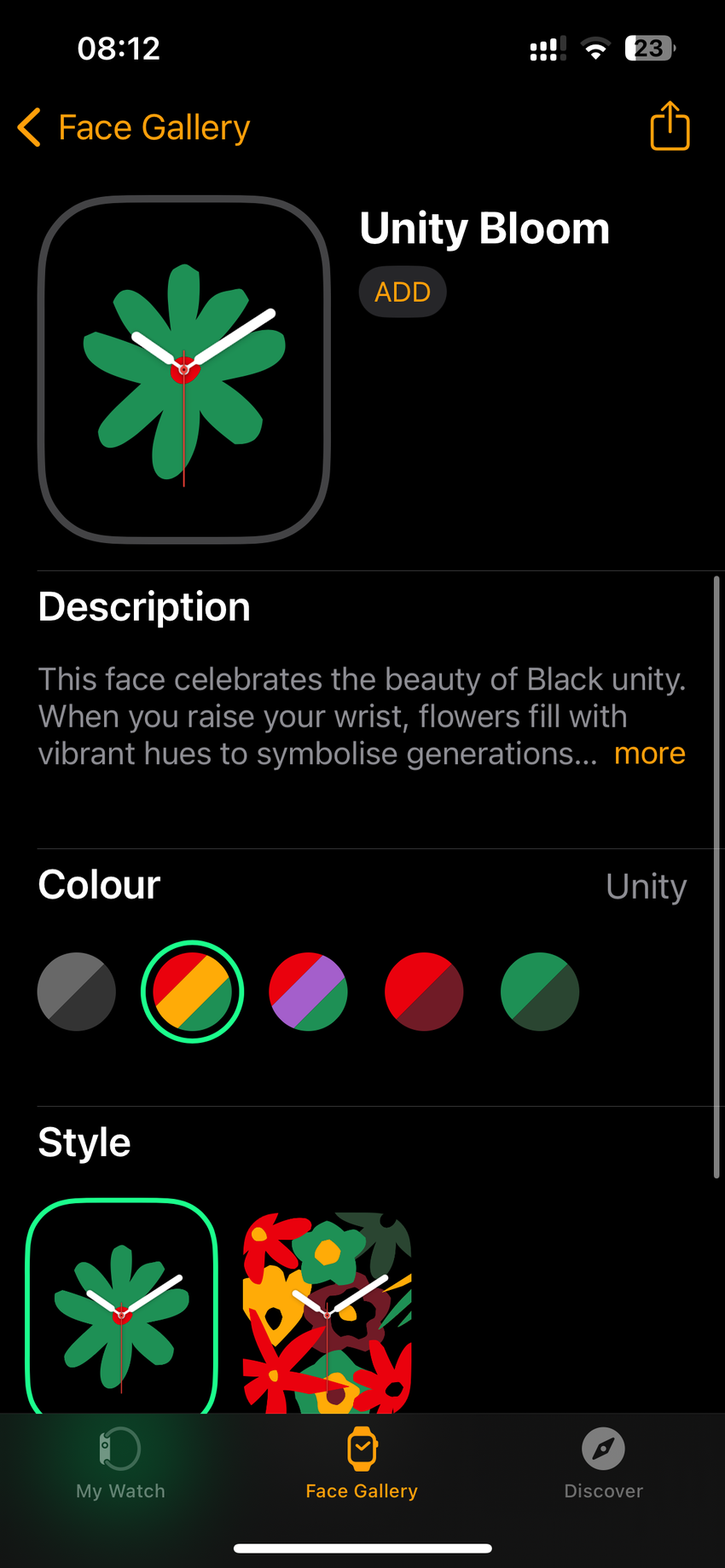Add the Unity Bloom face

pos(403,292)
